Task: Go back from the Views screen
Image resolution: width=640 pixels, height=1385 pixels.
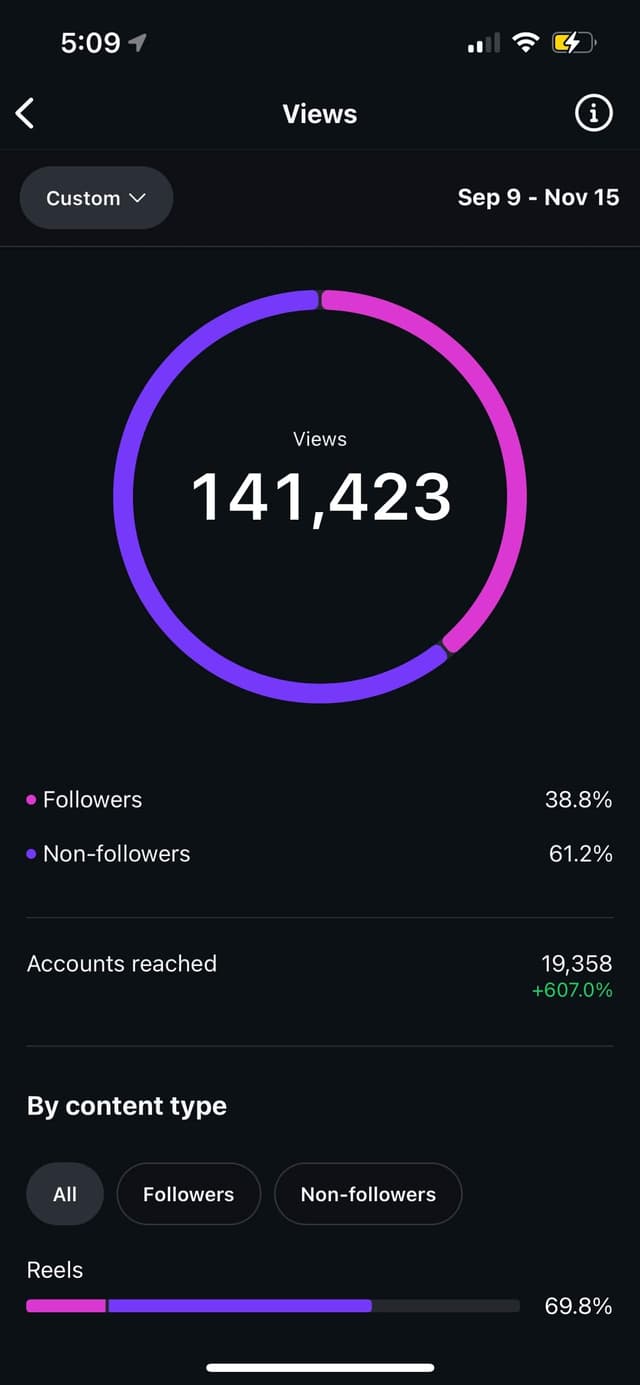Action: [x=26, y=114]
